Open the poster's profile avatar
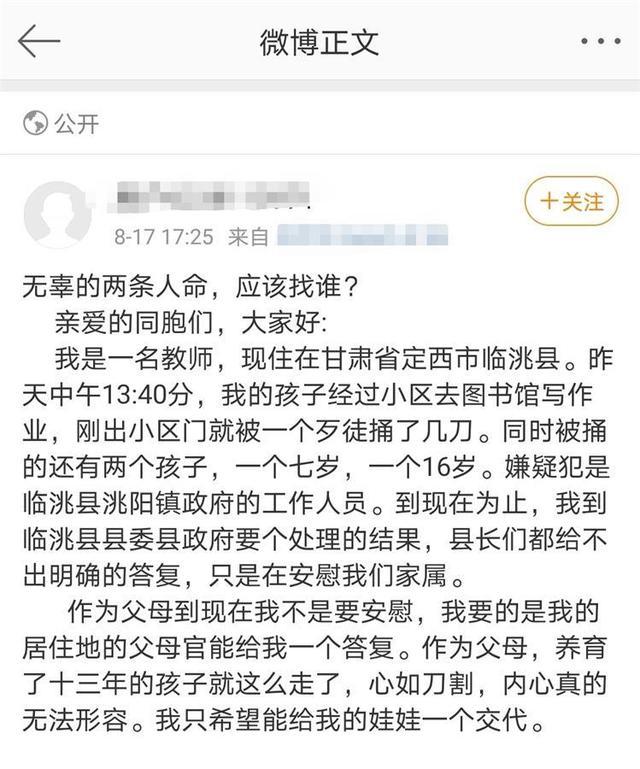640x769 pixels. [x=58, y=214]
